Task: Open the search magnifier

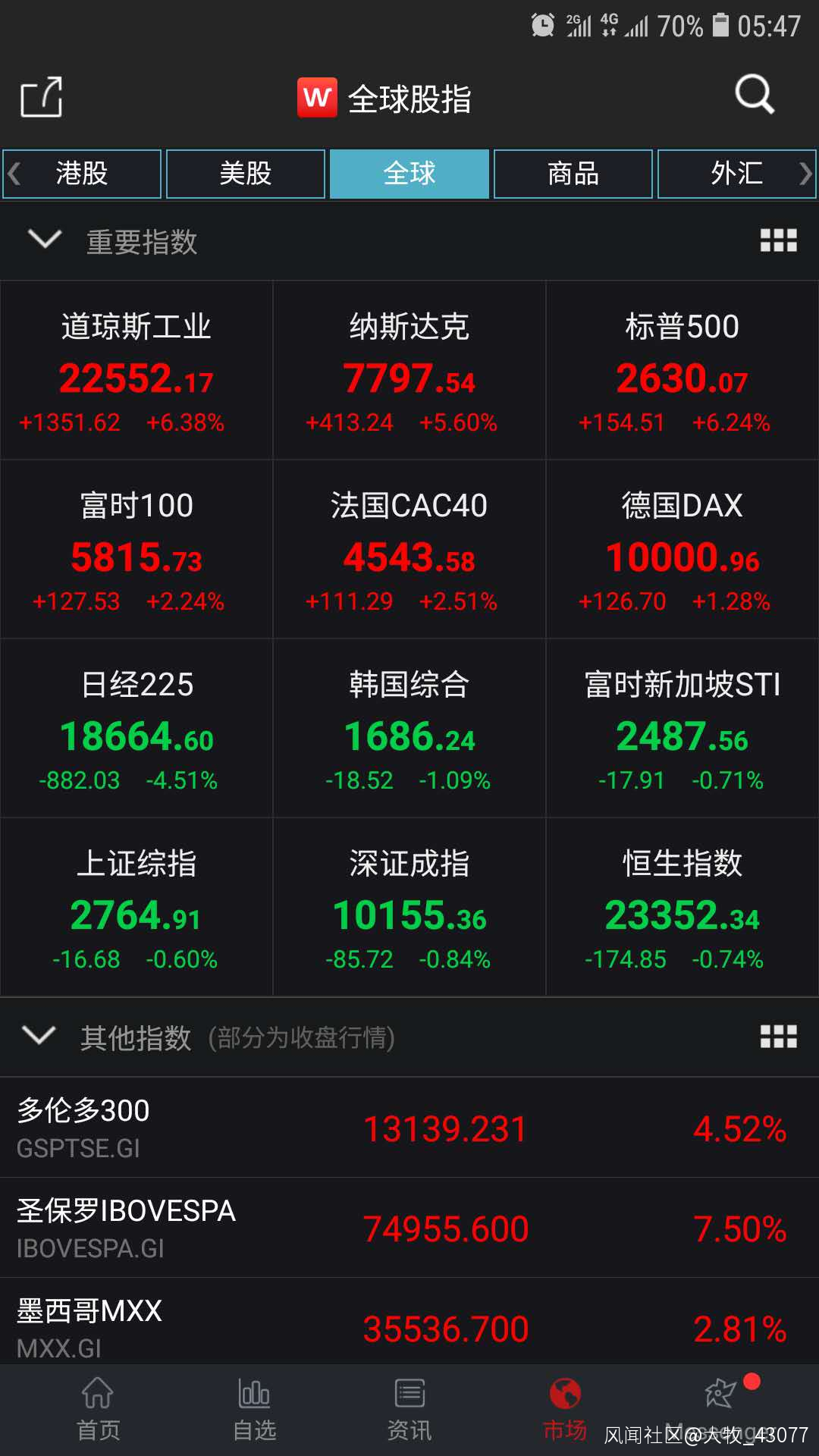Action: click(x=754, y=96)
